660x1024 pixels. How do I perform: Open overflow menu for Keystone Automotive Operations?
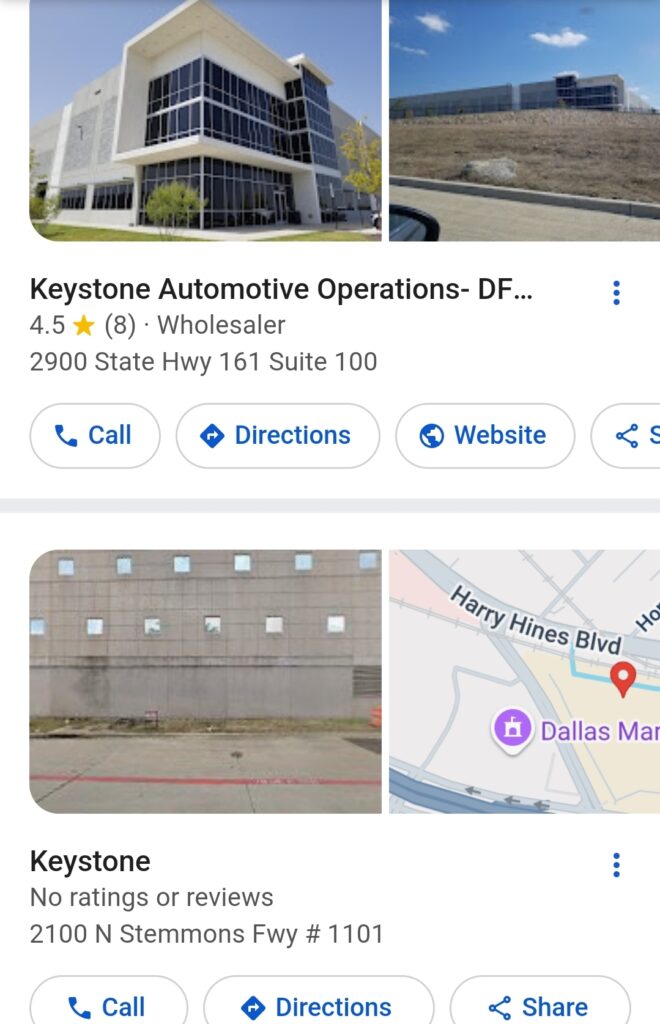point(616,293)
